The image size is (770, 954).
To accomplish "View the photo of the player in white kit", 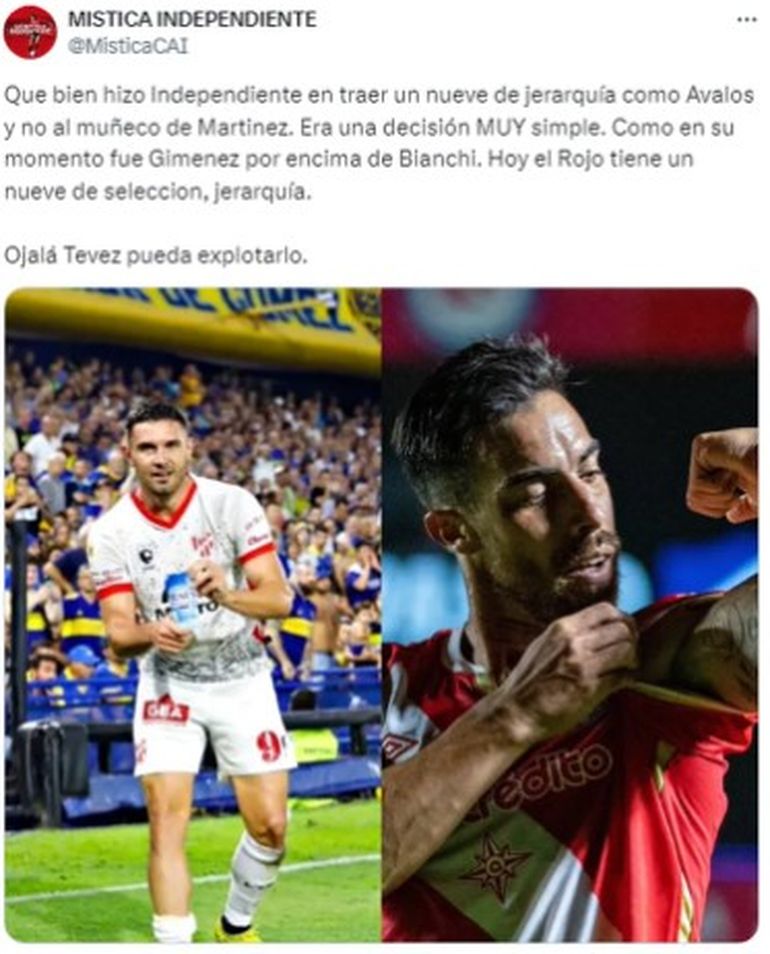I will (x=192, y=615).
